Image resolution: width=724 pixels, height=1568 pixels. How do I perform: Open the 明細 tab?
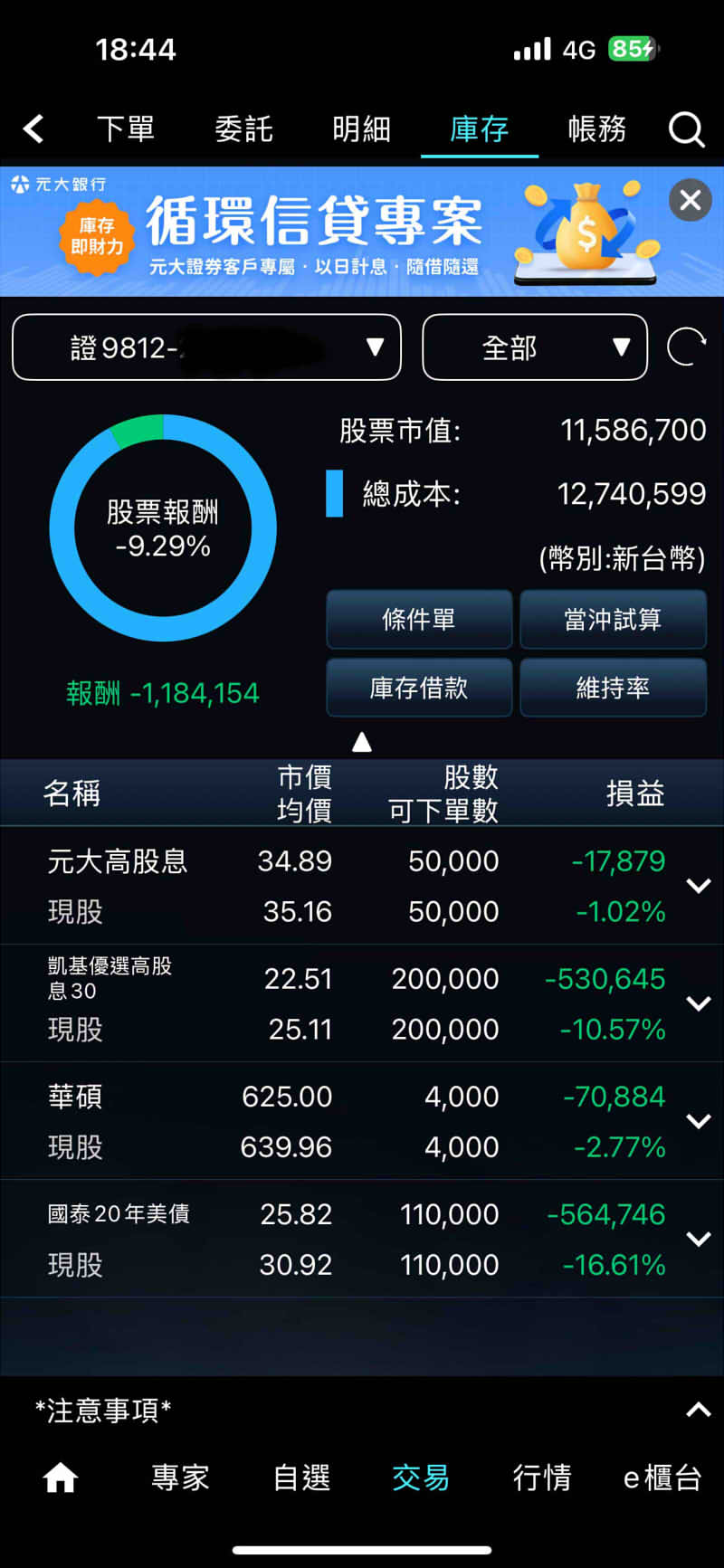[361, 128]
